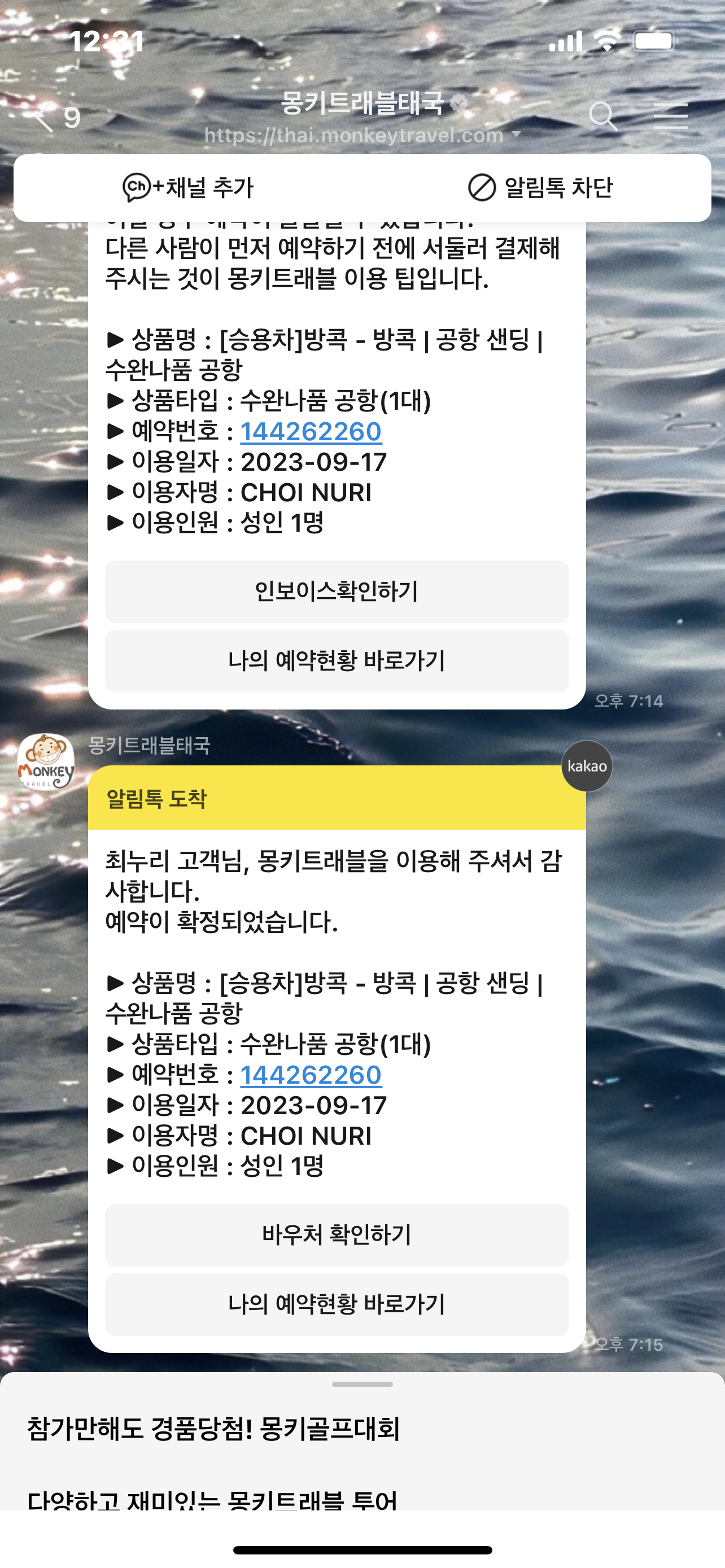Open the 몽키트래블태국 profile picture
Viewport: 725px width, 1568px height.
(46, 761)
